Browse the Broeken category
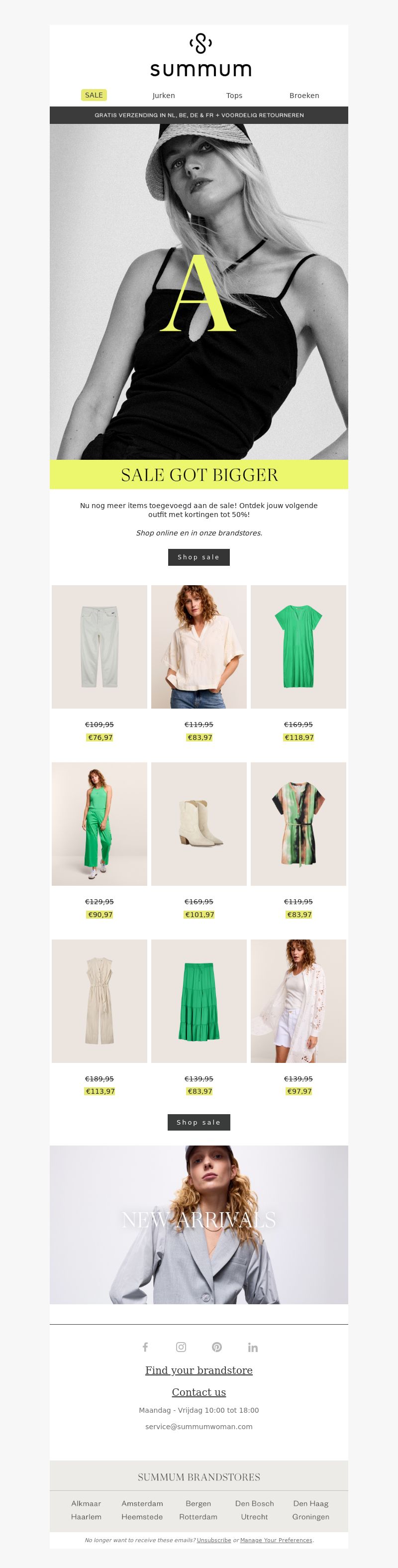 pyautogui.click(x=303, y=96)
